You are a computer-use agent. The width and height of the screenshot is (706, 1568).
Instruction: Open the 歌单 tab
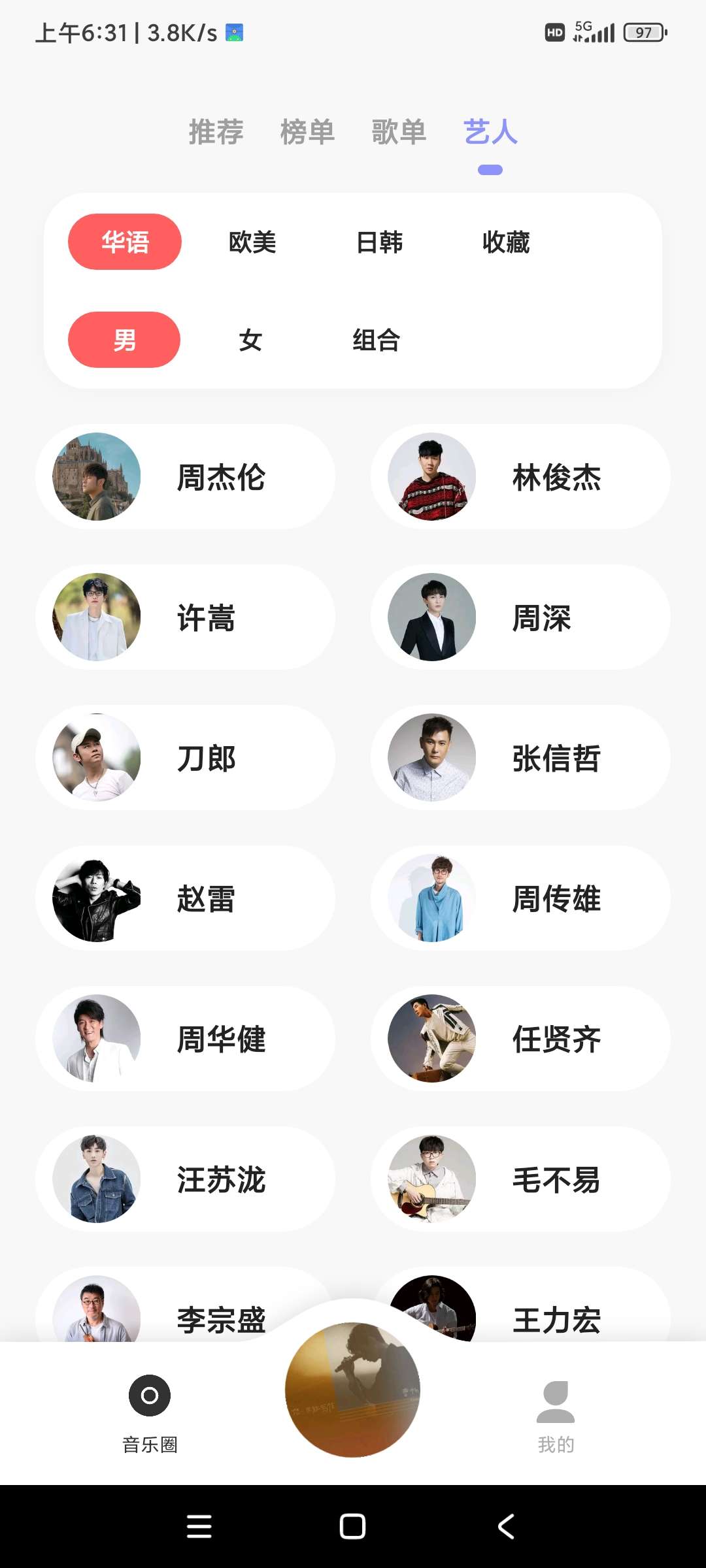pyautogui.click(x=399, y=132)
